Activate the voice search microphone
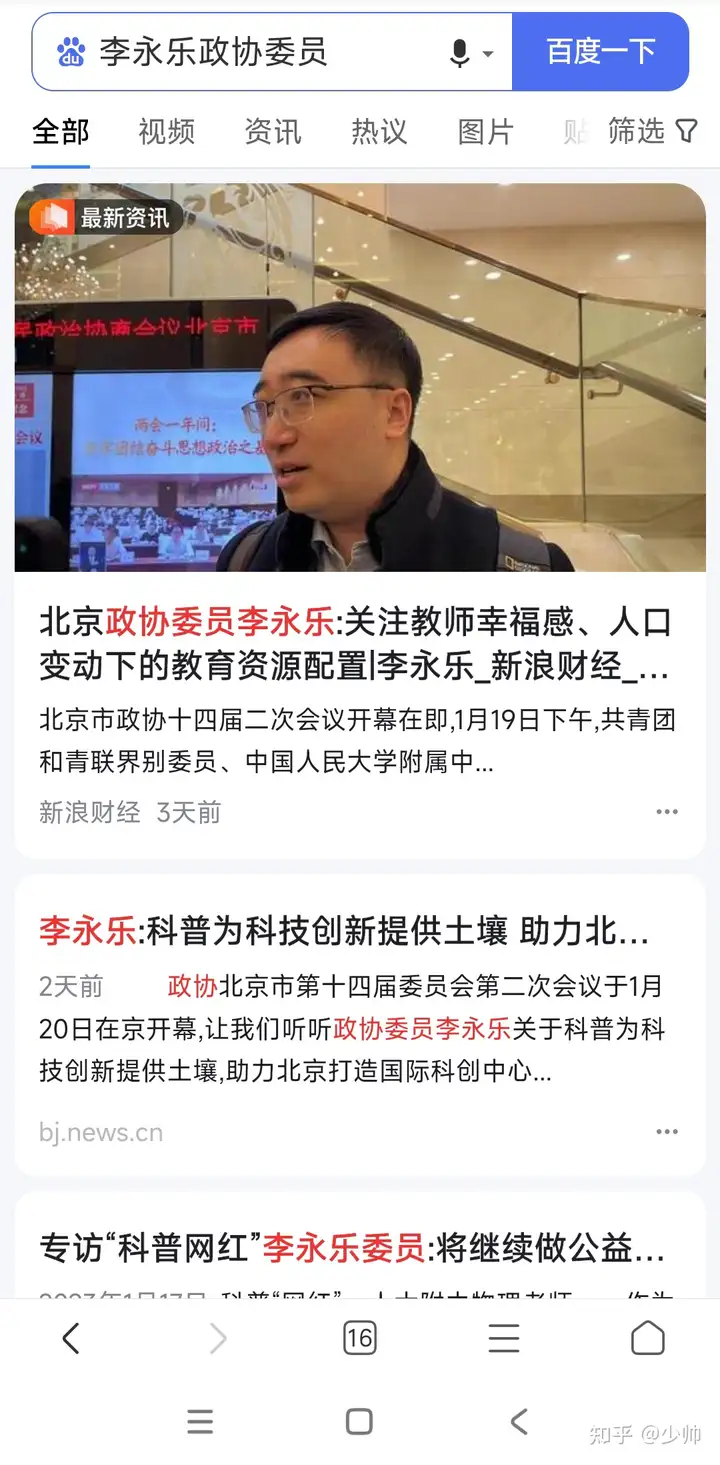 tap(461, 53)
